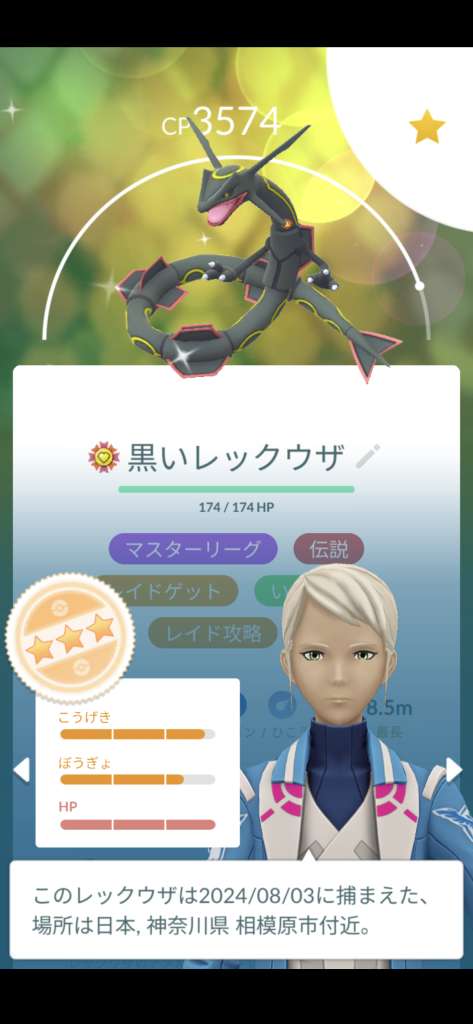Select the 伝説 tag chip
The height and width of the screenshot is (1024, 473).
[329, 549]
